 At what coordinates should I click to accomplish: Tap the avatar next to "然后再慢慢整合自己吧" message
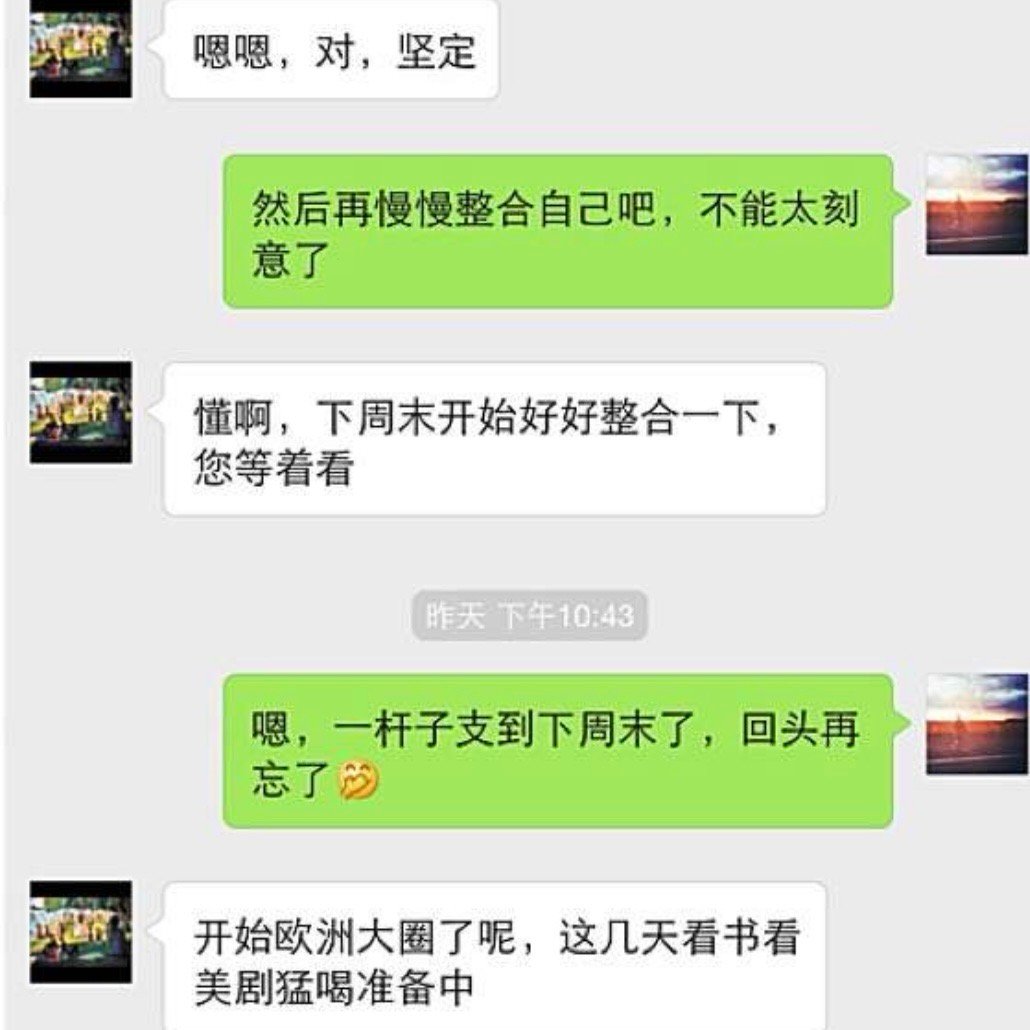976,204
